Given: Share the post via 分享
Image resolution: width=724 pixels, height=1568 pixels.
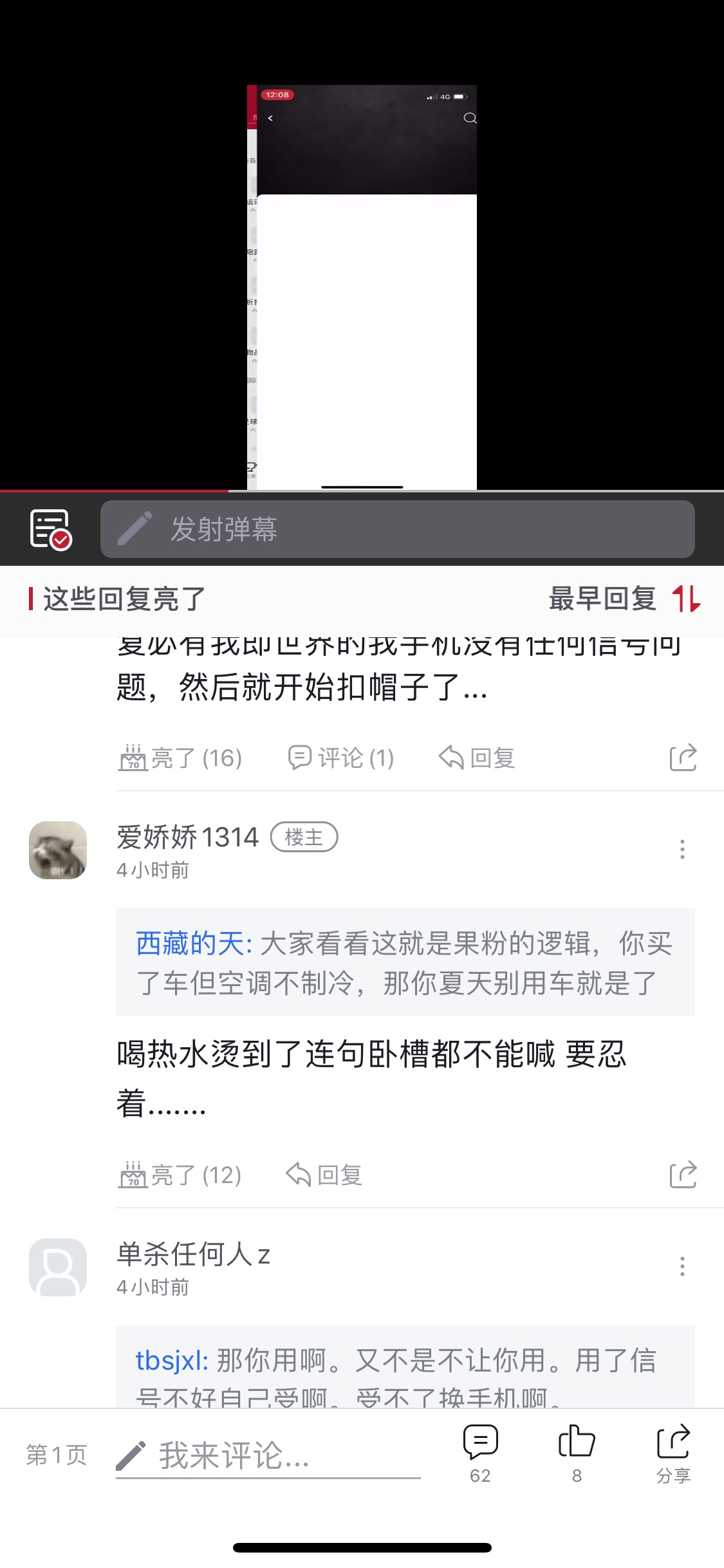Looking at the screenshot, I should (673, 1453).
